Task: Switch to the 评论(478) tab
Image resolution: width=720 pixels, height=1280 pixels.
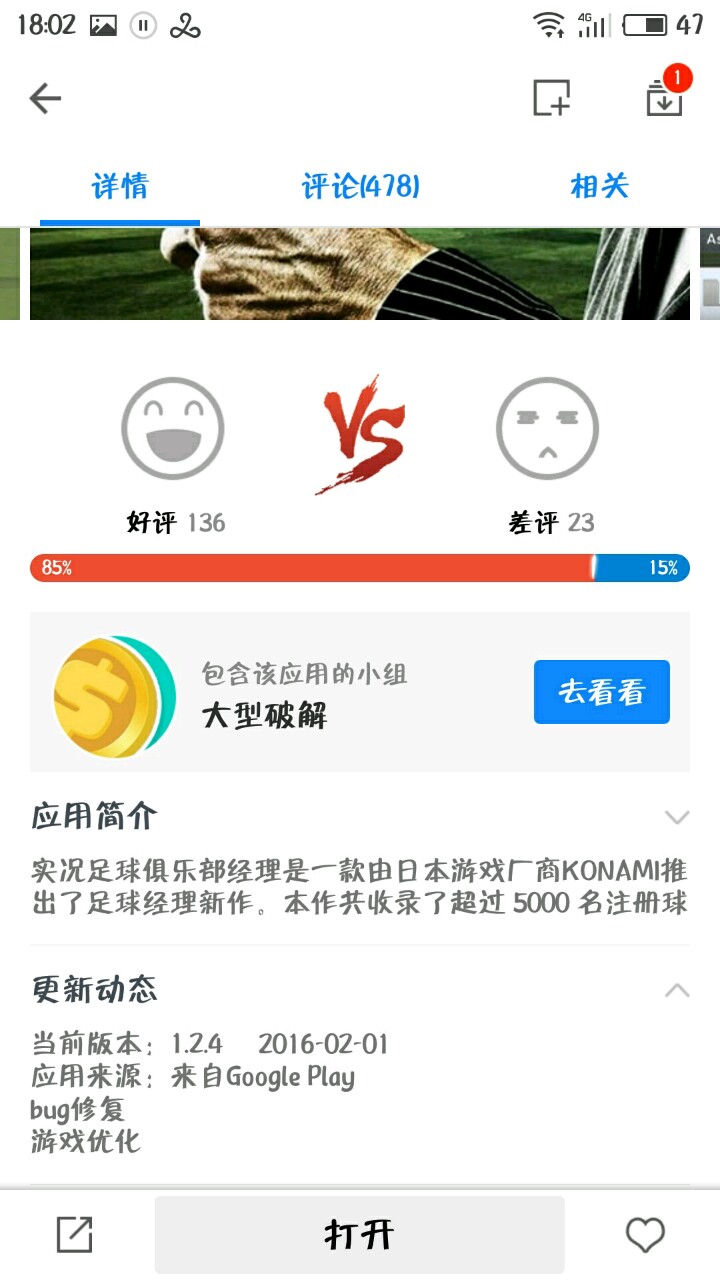Action: click(x=360, y=186)
